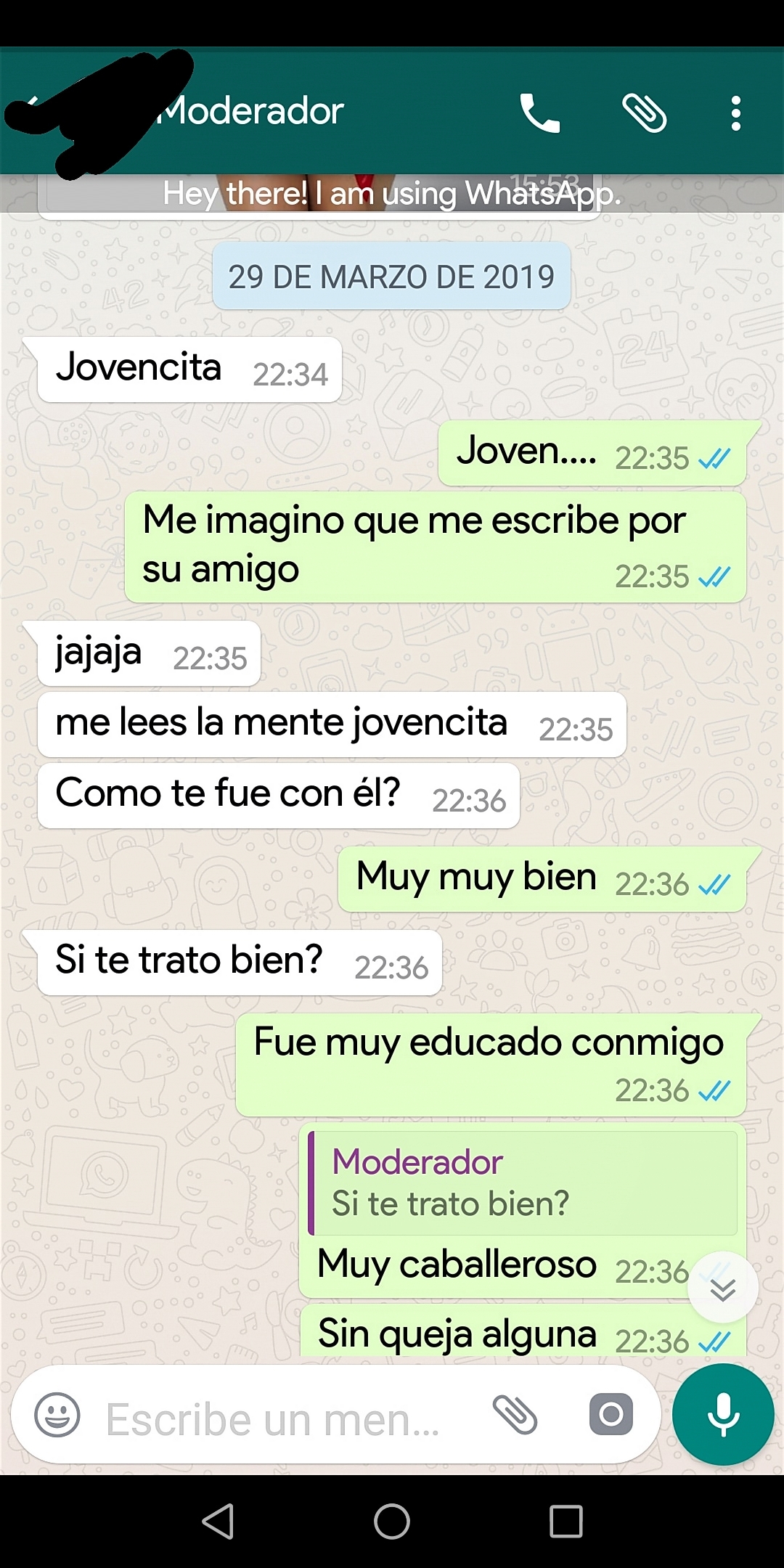The width and height of the screenshot is (784, 1568).
Task: Open recent apps overview
Action: pos(566,1522)
